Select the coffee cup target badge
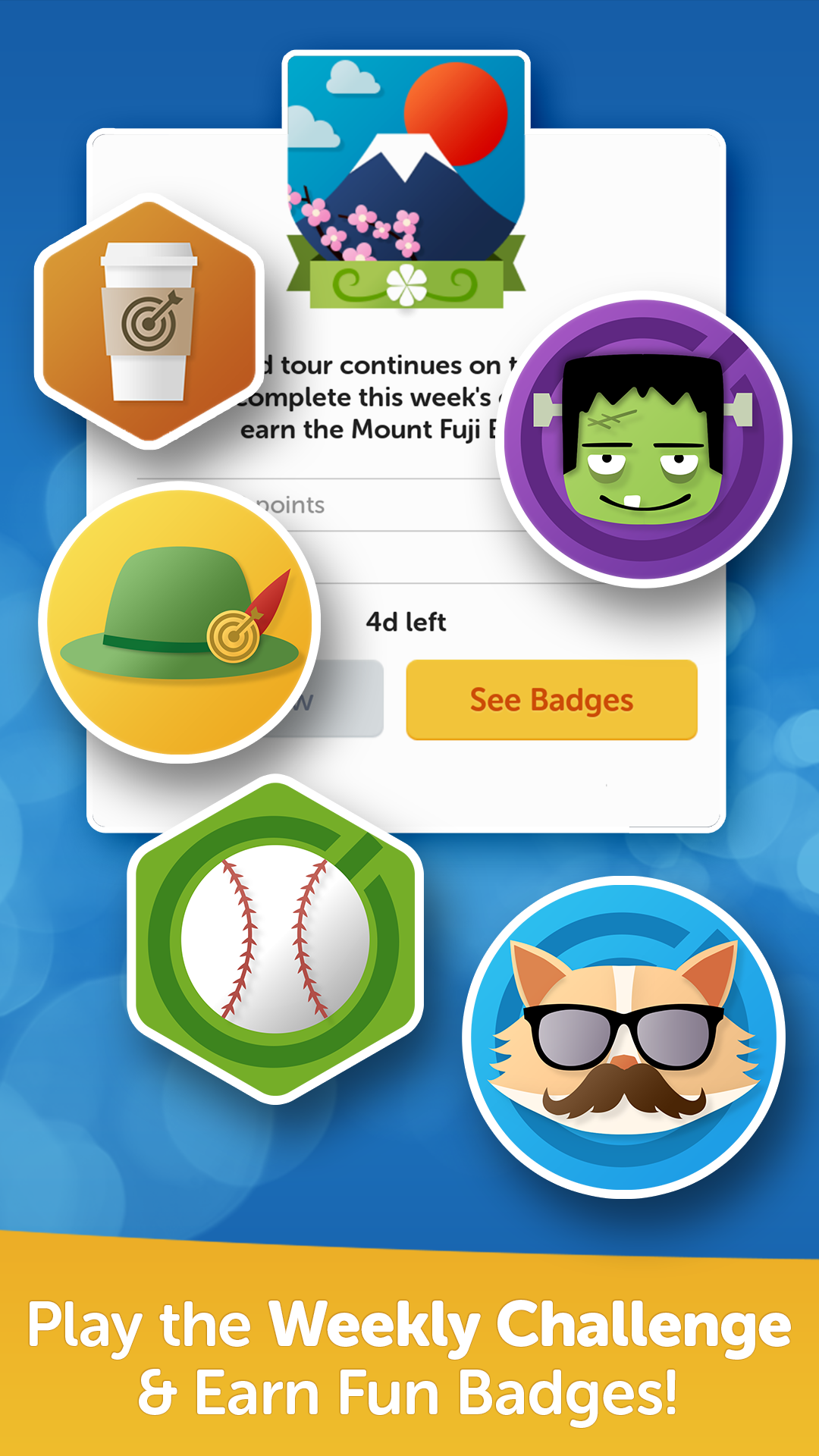This screenshot has height=1456, width=819. click(x=149, y=322)
